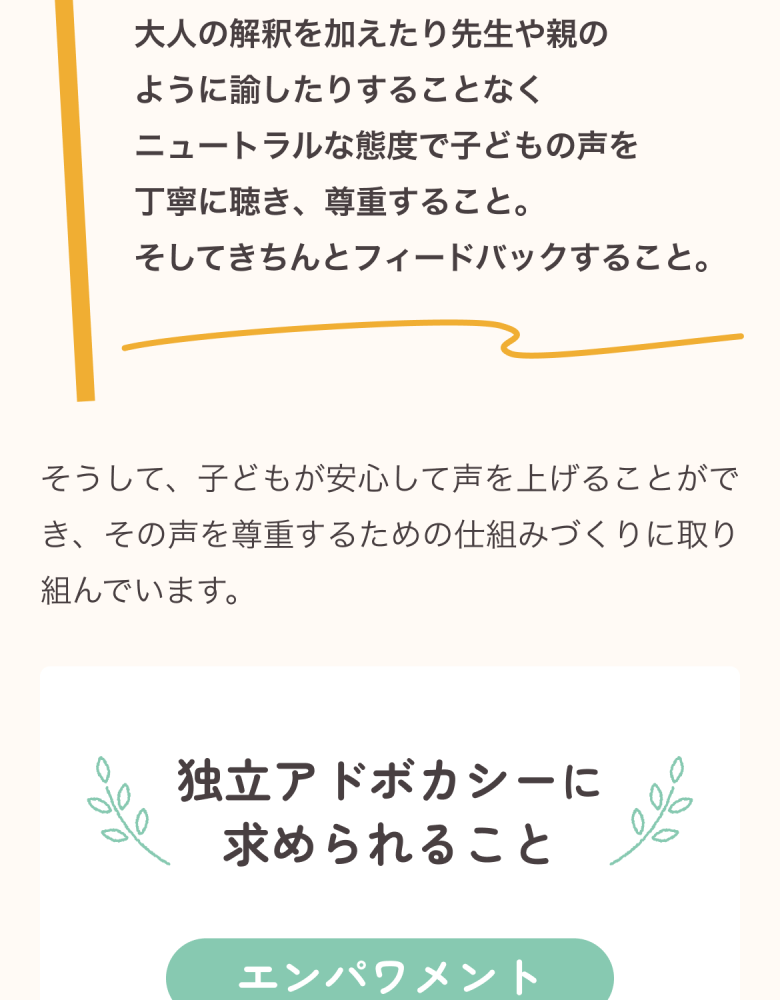Tap the エンパワメント pill button
This screenshot has width=780, height=1000.
click(x=389, y=973)
